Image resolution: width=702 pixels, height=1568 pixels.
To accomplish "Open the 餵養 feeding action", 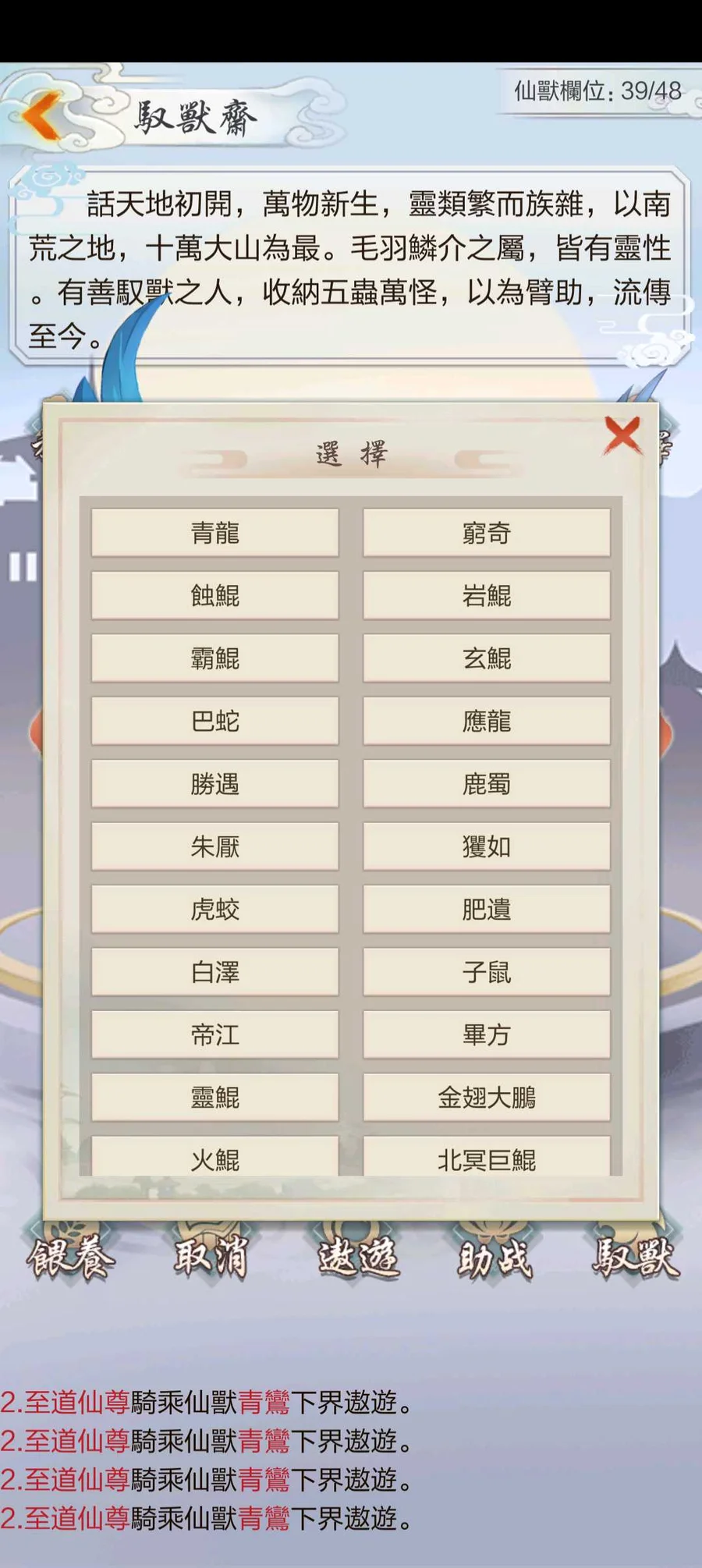I will [x=70, y=1258].
